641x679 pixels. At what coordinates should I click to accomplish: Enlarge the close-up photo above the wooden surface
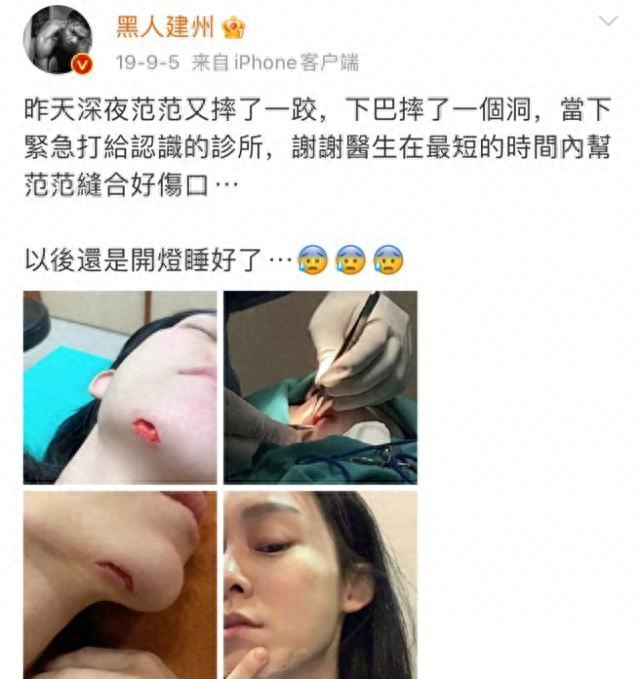[x=120, y=584]
